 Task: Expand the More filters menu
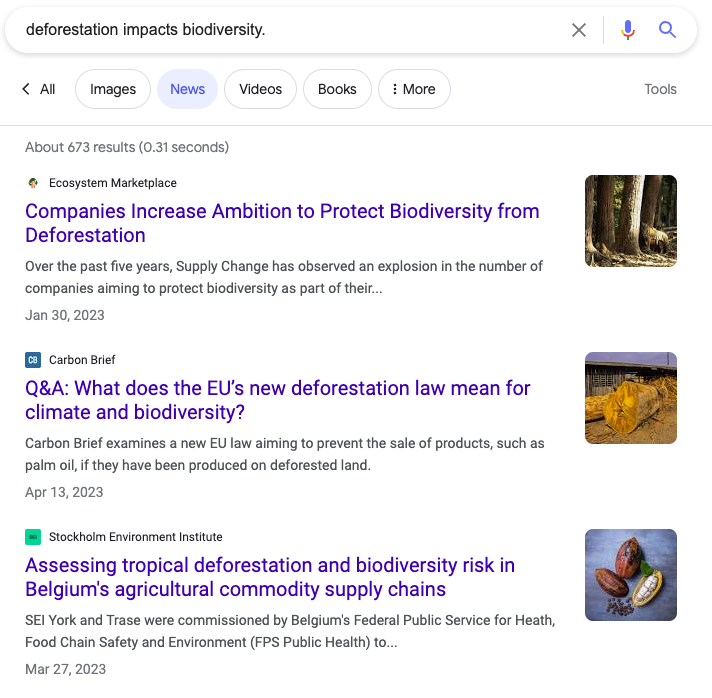coord(414,89)
